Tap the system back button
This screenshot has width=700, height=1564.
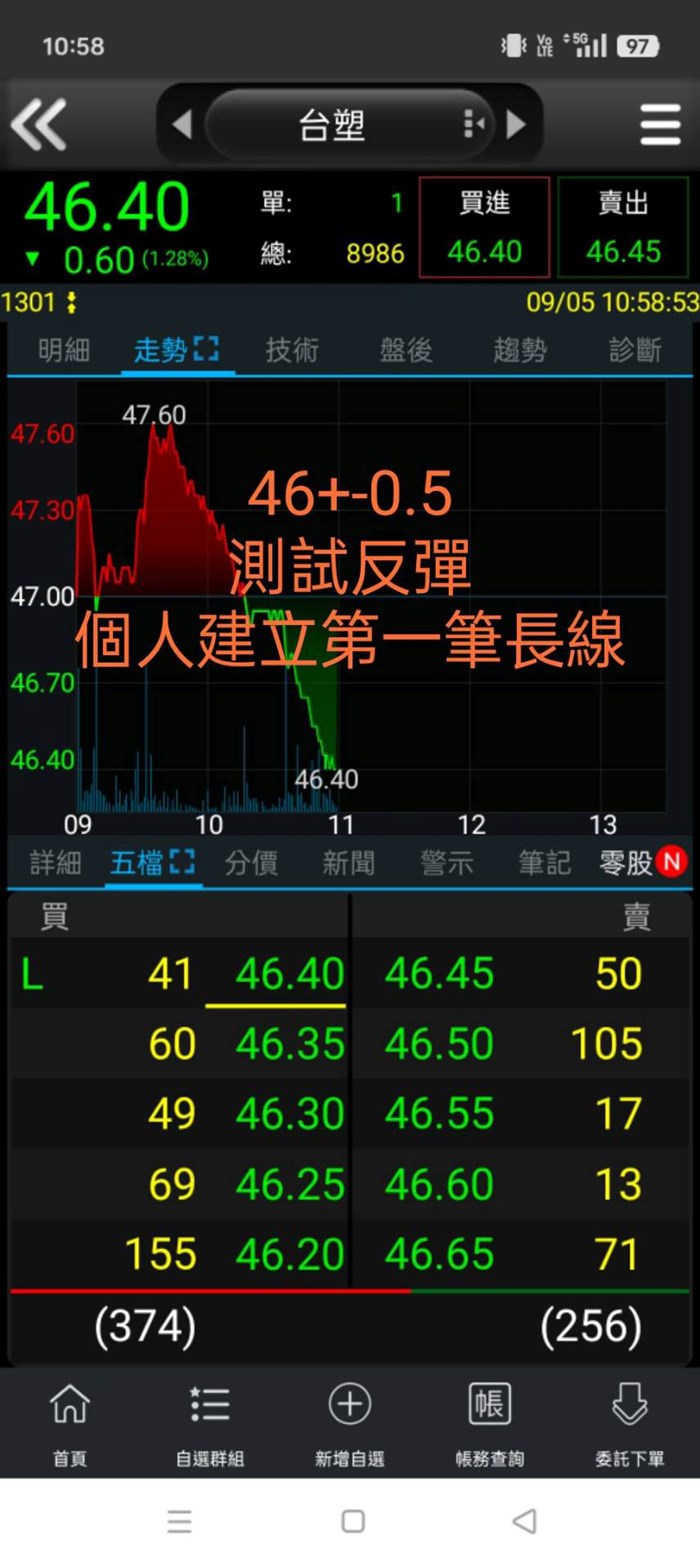pos(524,1521)
